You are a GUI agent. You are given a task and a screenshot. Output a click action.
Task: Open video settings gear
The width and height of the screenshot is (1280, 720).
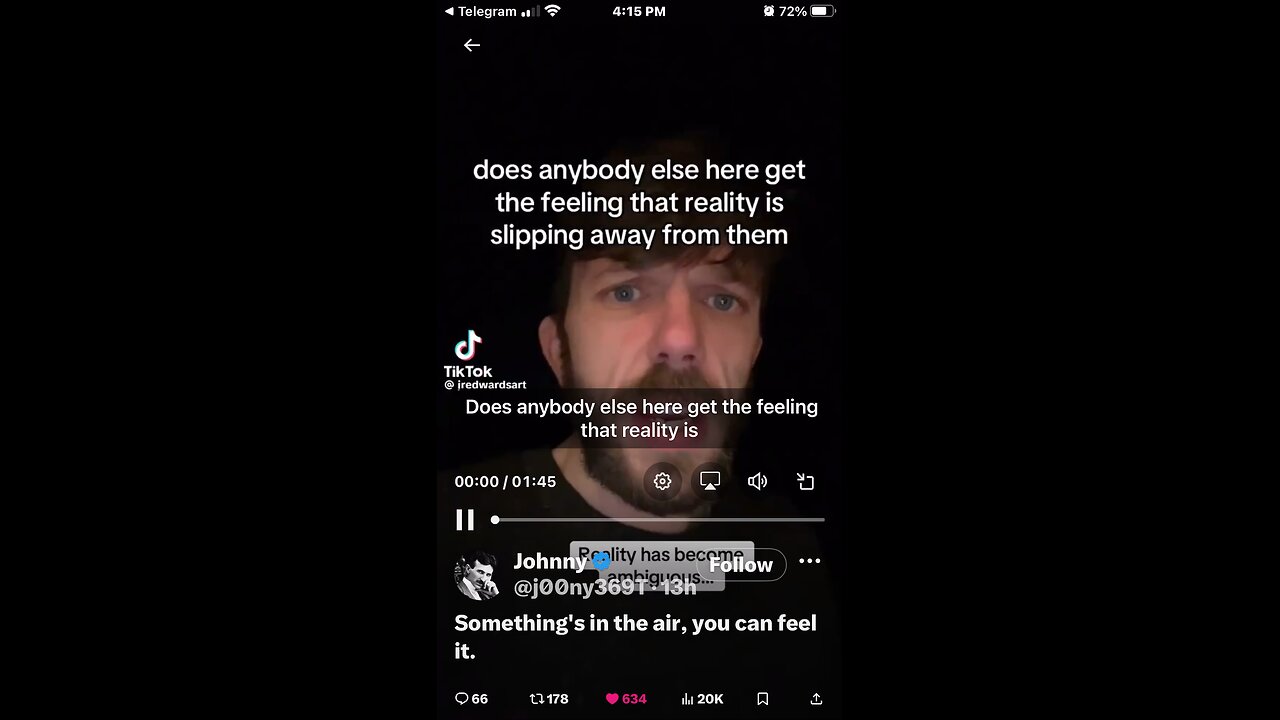(662, 481)
